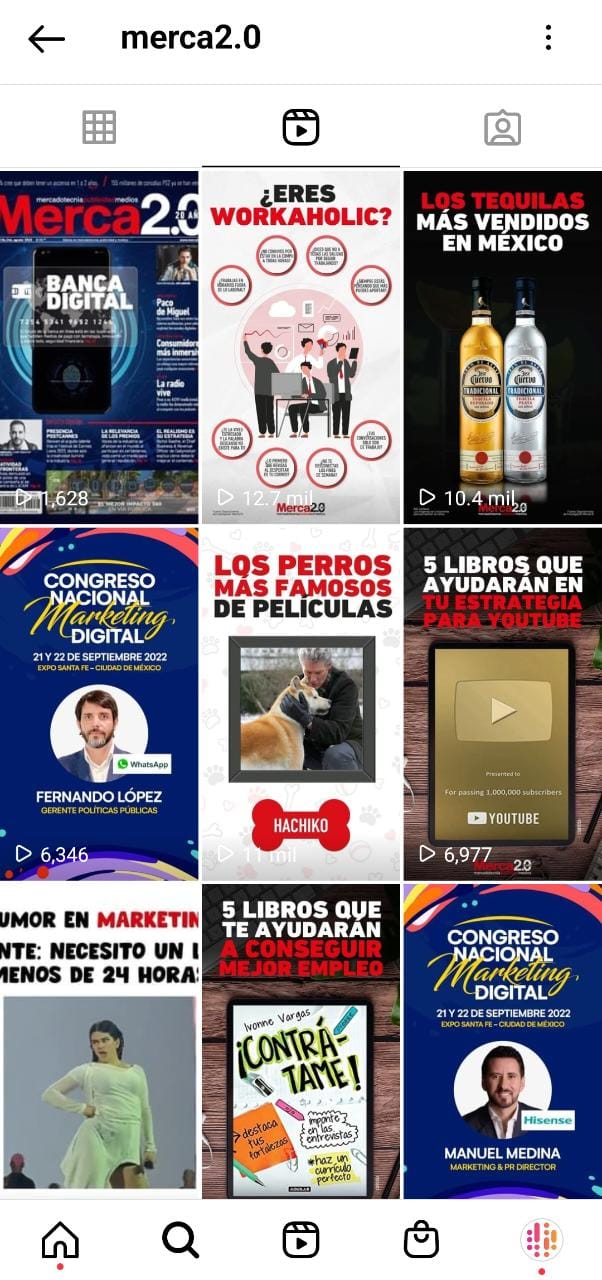This screenshot has width=602, height=1280.
Task: Open the ¿Eres Workaholic? reel
Action: tap(300, 345)
